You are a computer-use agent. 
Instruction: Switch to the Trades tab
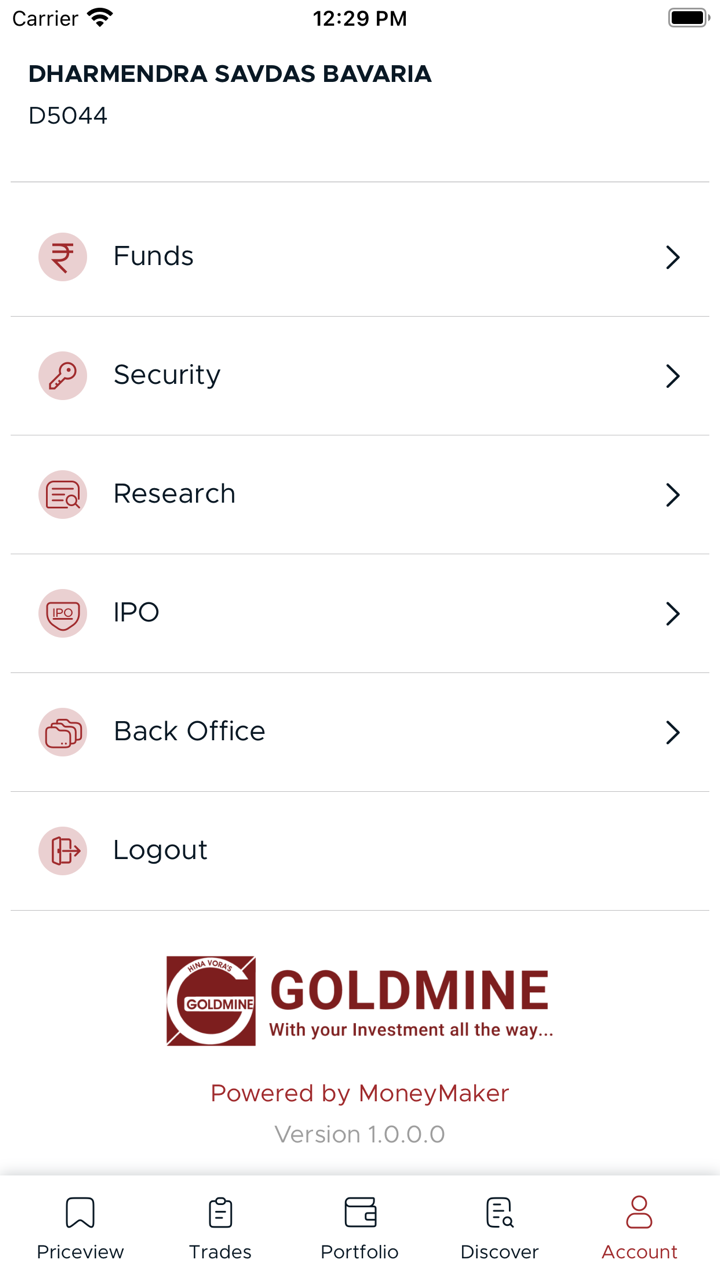(220, 1228)
